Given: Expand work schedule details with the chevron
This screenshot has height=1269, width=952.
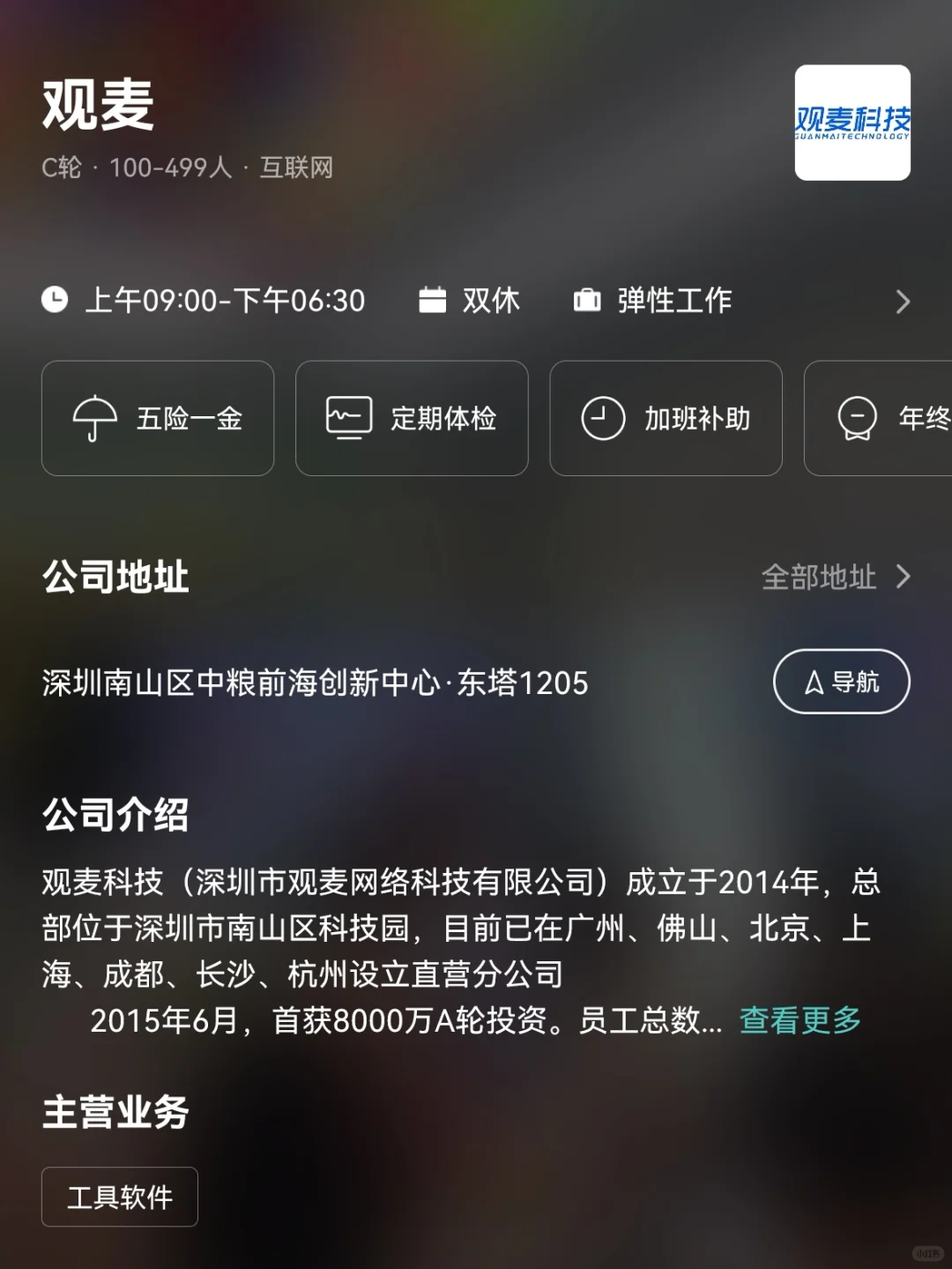Looking at the screenshot, I should pyautogui.click(x=903, y=302).
